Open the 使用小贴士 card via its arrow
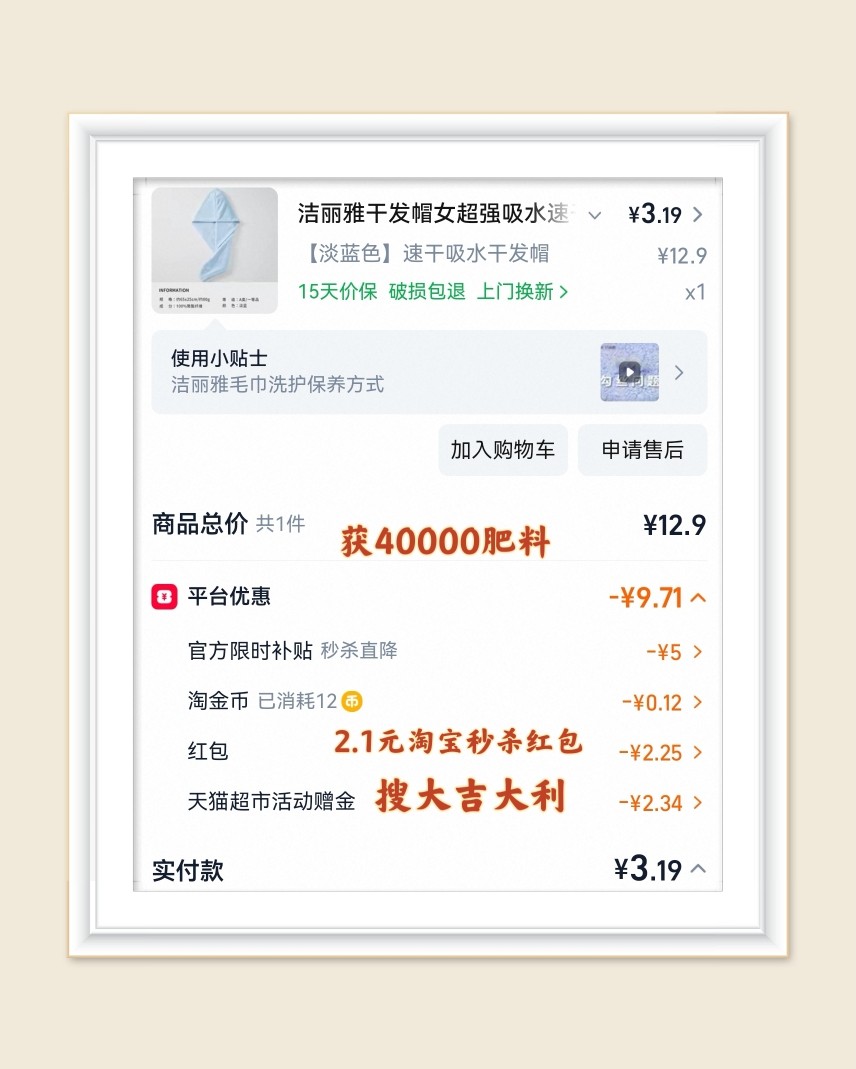Screen dimensions: 856x1069 (x=678, y=372)
